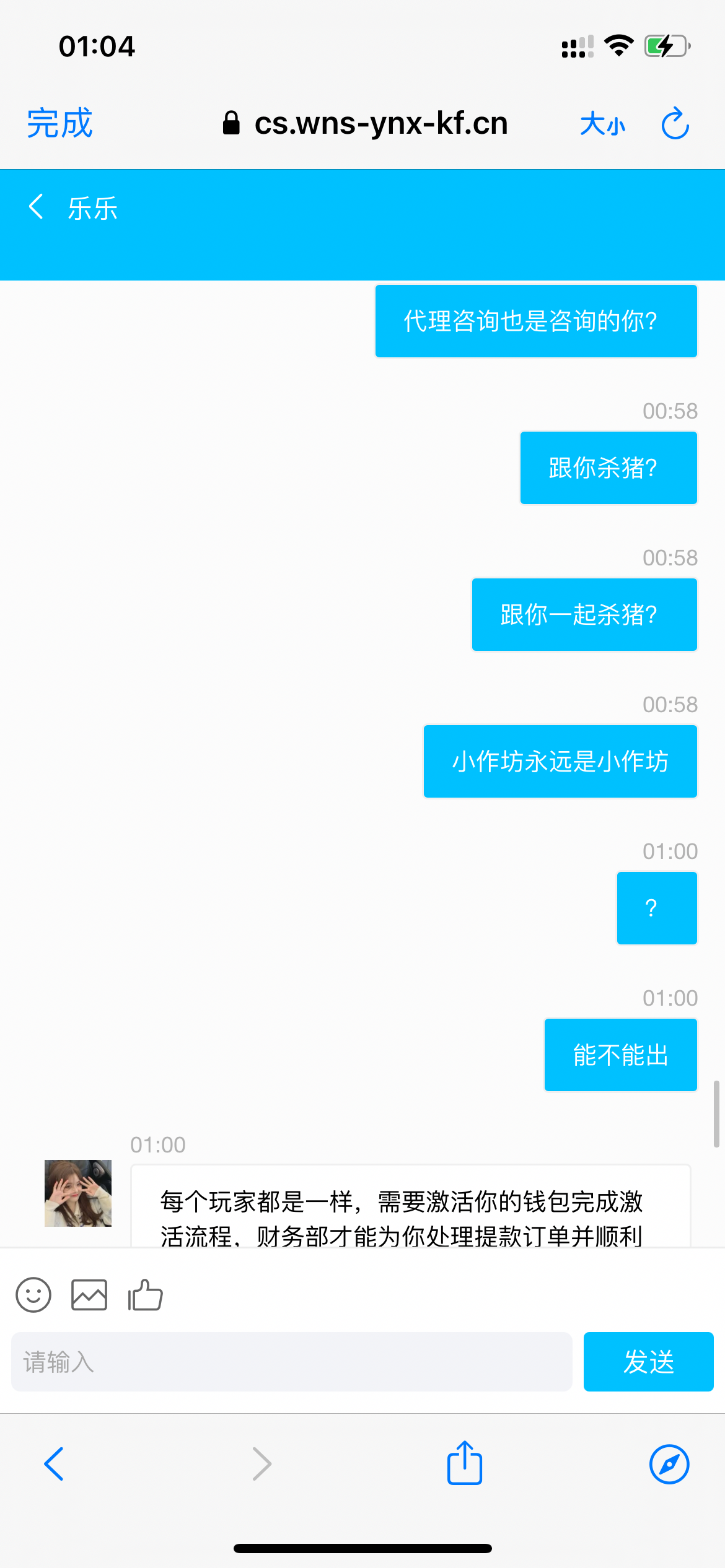This screenshot has height=1568, width=725.
Task: Select the image upload icon
Action: point(88,1294)
